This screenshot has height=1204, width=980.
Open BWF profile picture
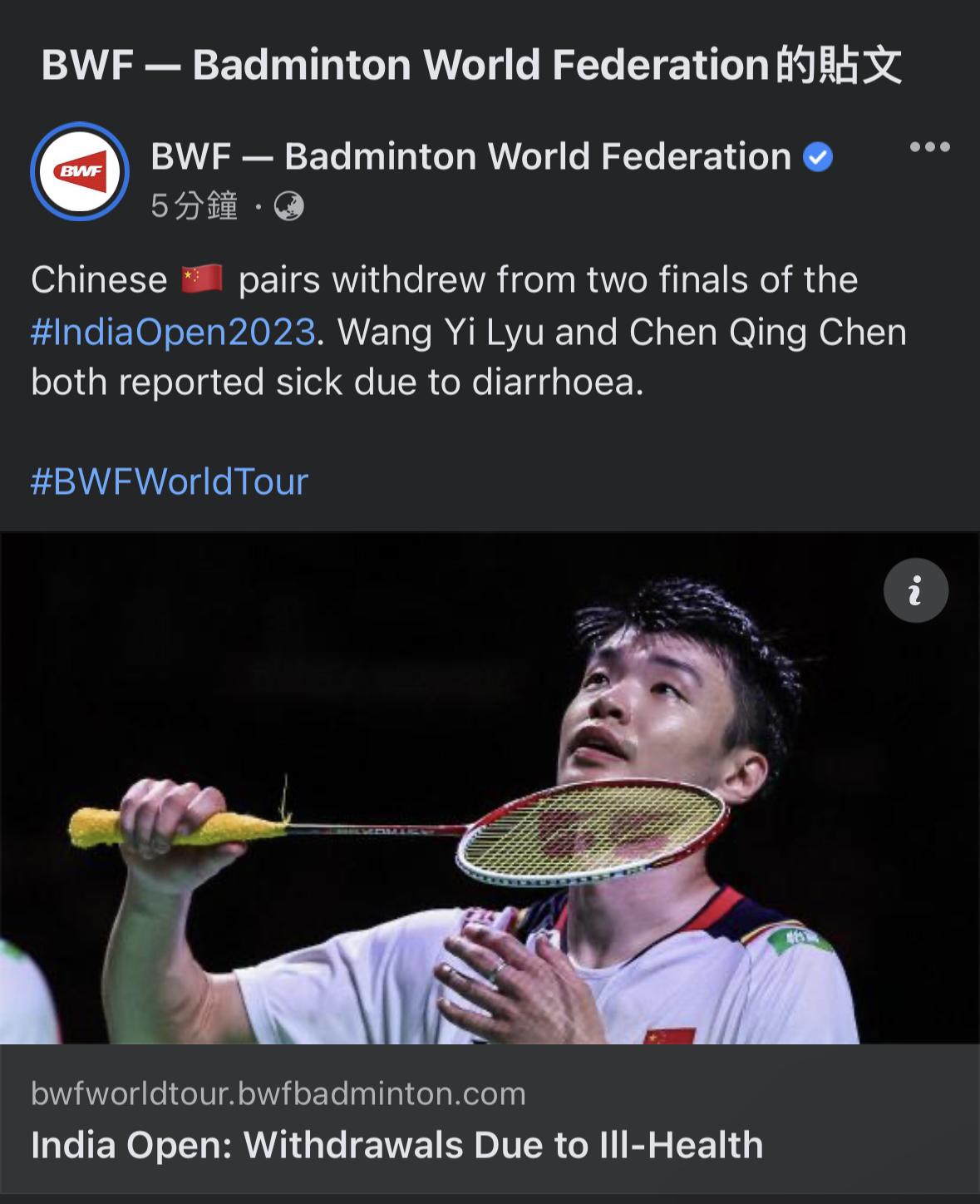80,171
